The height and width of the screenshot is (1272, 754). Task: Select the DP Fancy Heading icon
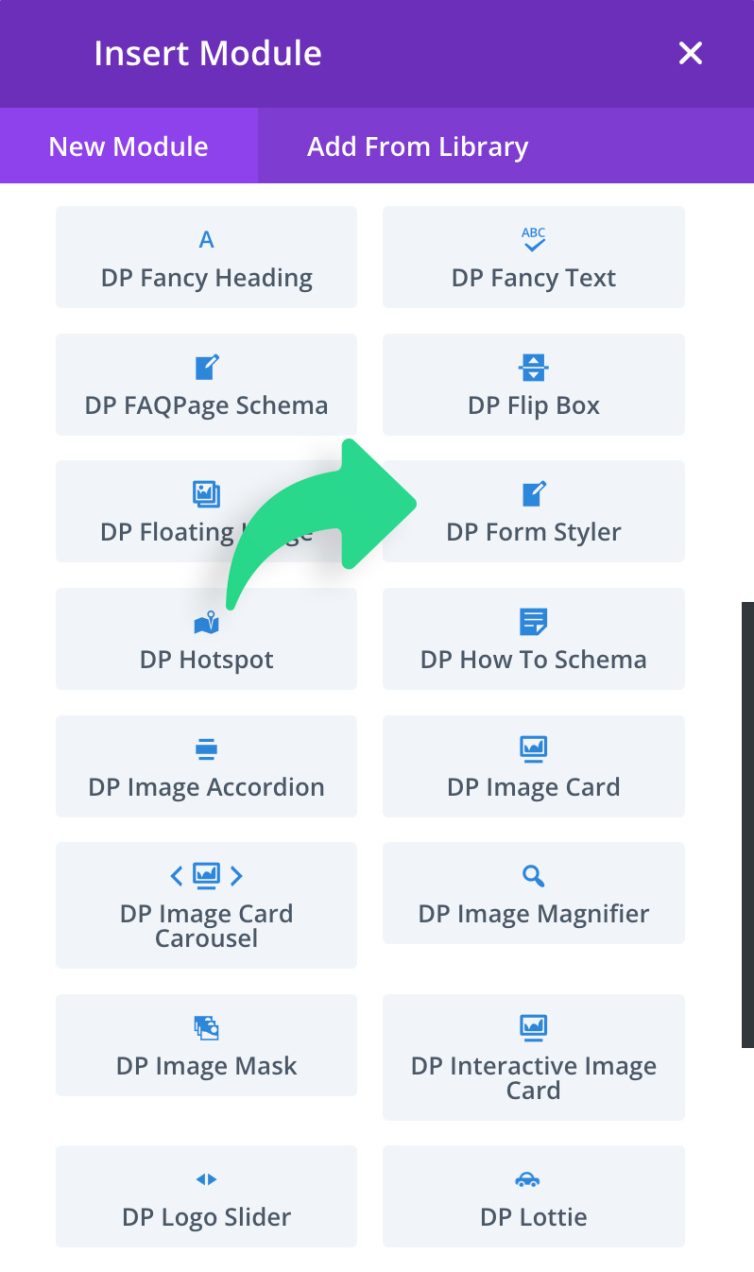click(x=205, y=239)
